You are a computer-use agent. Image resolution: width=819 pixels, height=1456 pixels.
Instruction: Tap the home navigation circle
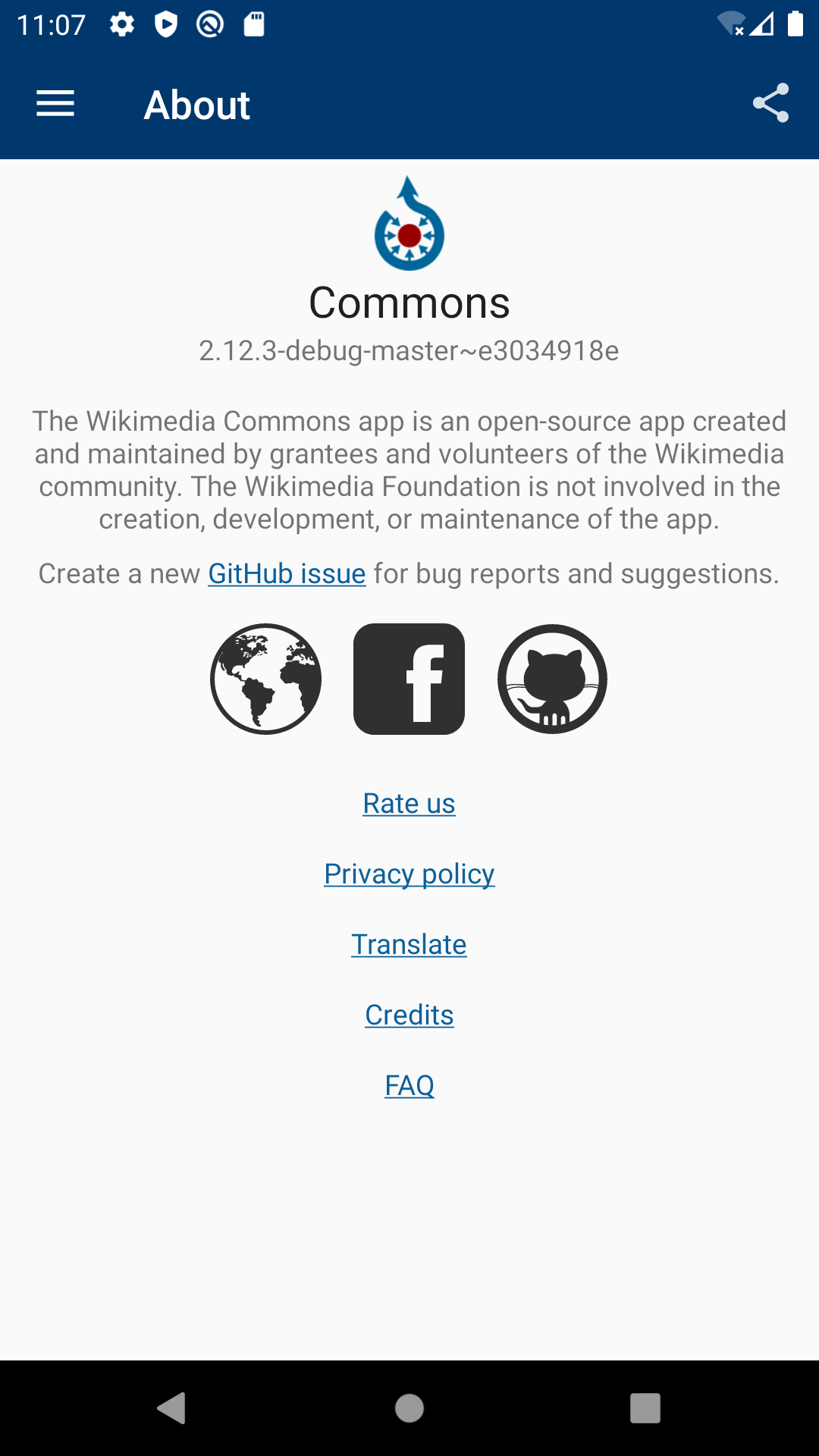click(409, 1409)
